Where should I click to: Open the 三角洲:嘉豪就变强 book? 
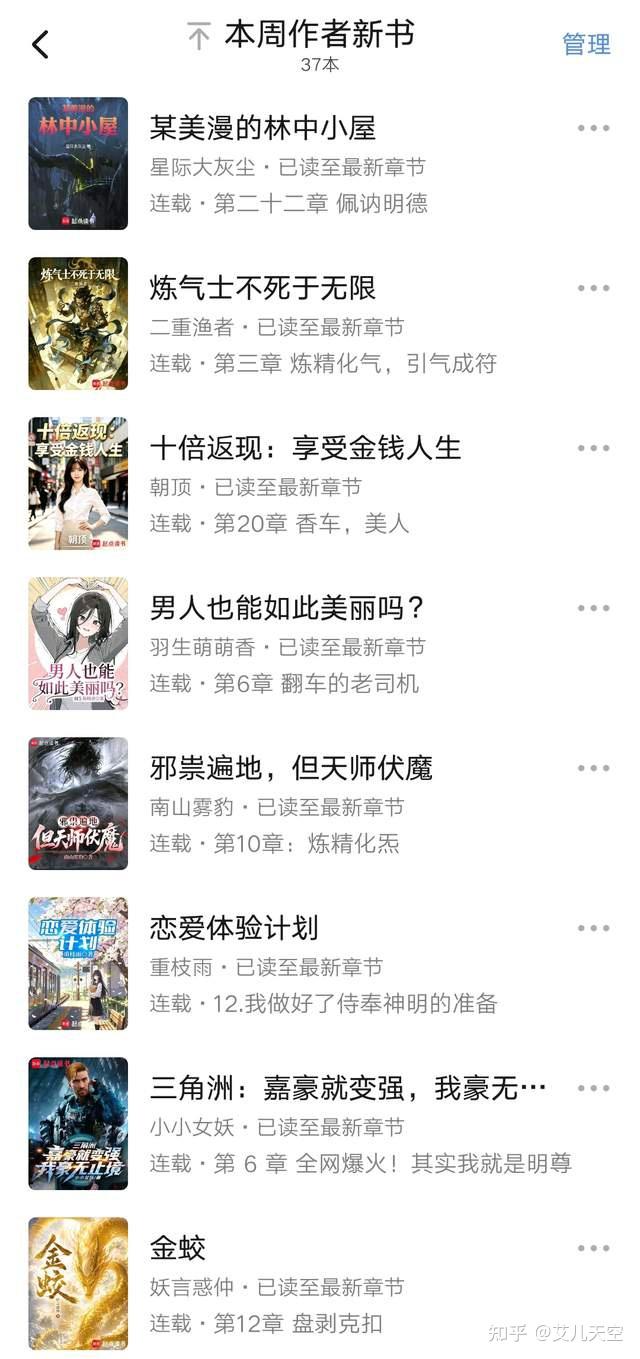coord(320,1124)
